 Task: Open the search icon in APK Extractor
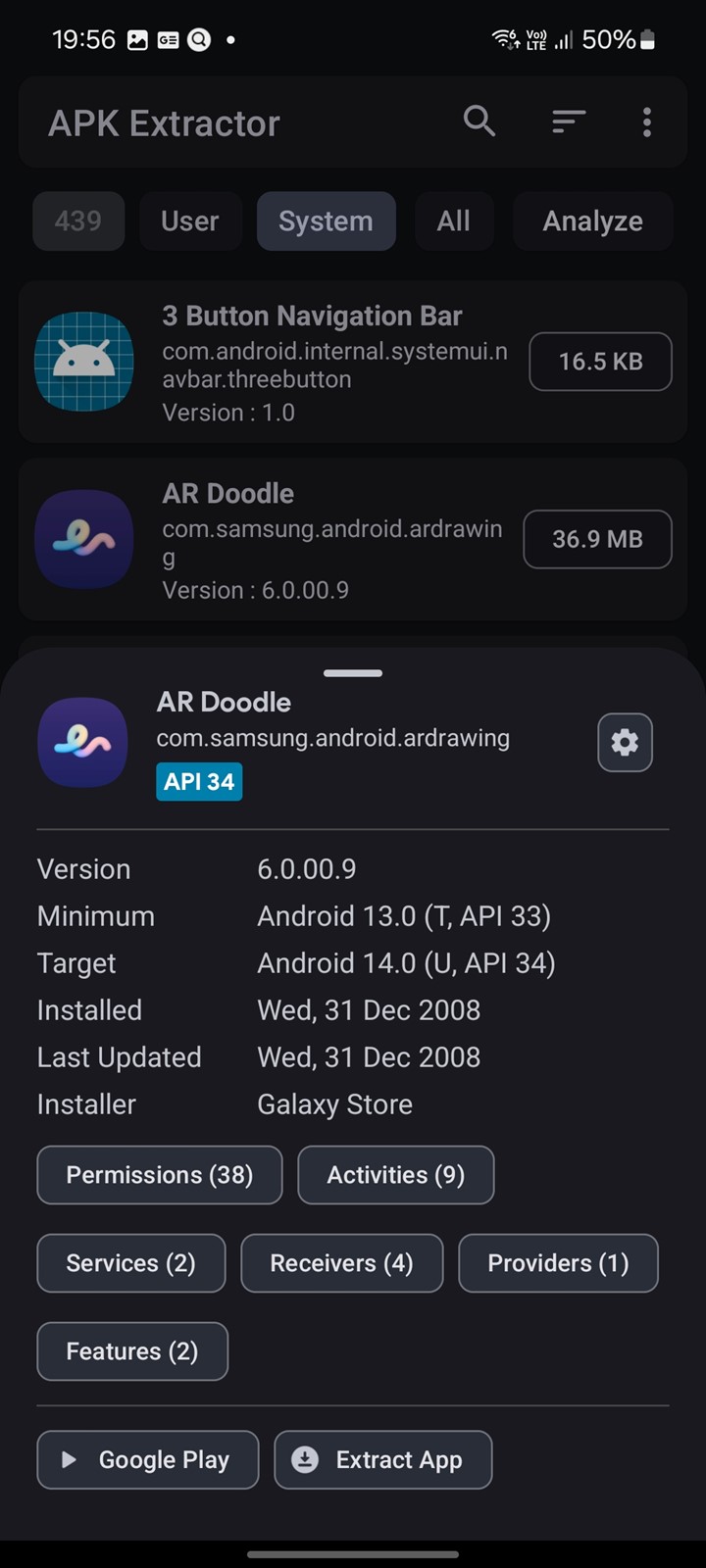pyautogui.click(x=479, y=122)
